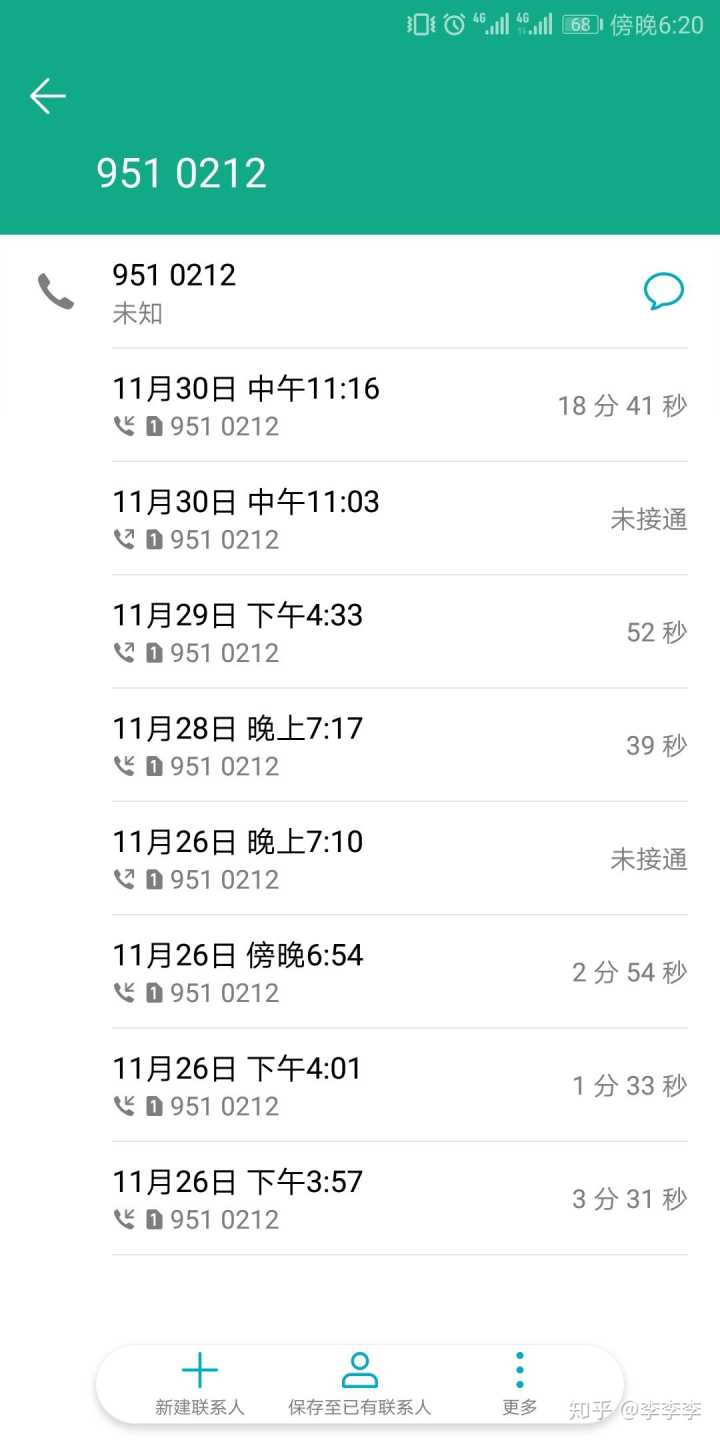Image resolution: width=720 pixels, height=1440 pixels.
Task: Go back using the top arrow
Action: (x=47, y=96)
